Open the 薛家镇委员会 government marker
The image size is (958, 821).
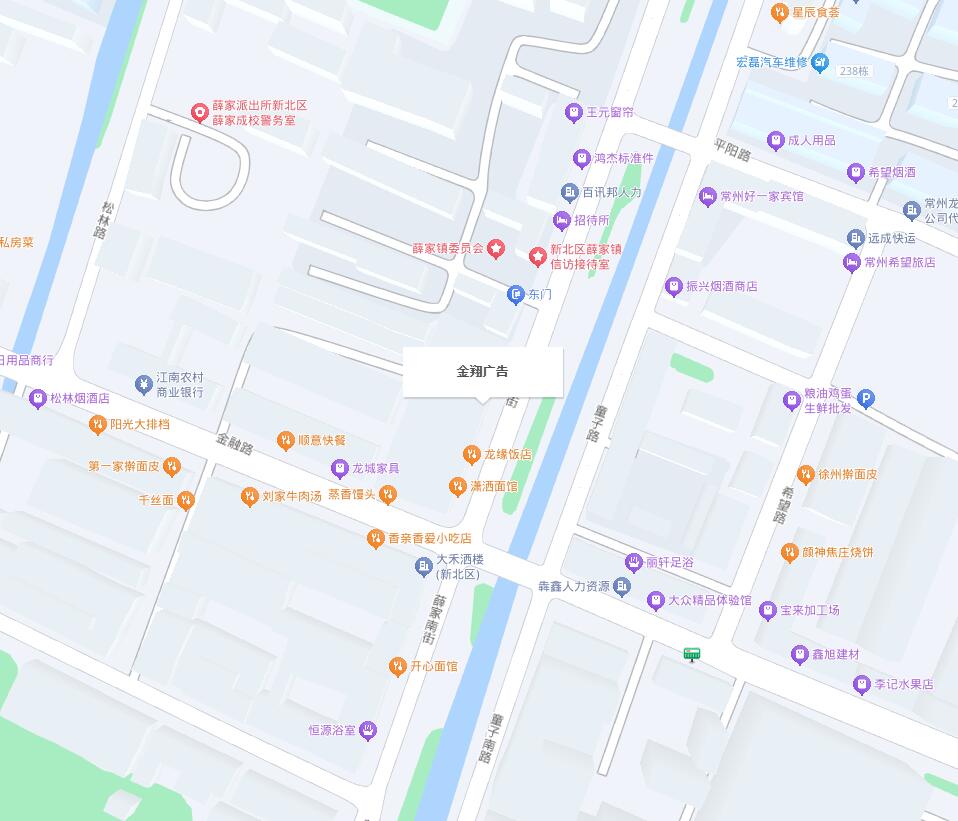(496, 248)
